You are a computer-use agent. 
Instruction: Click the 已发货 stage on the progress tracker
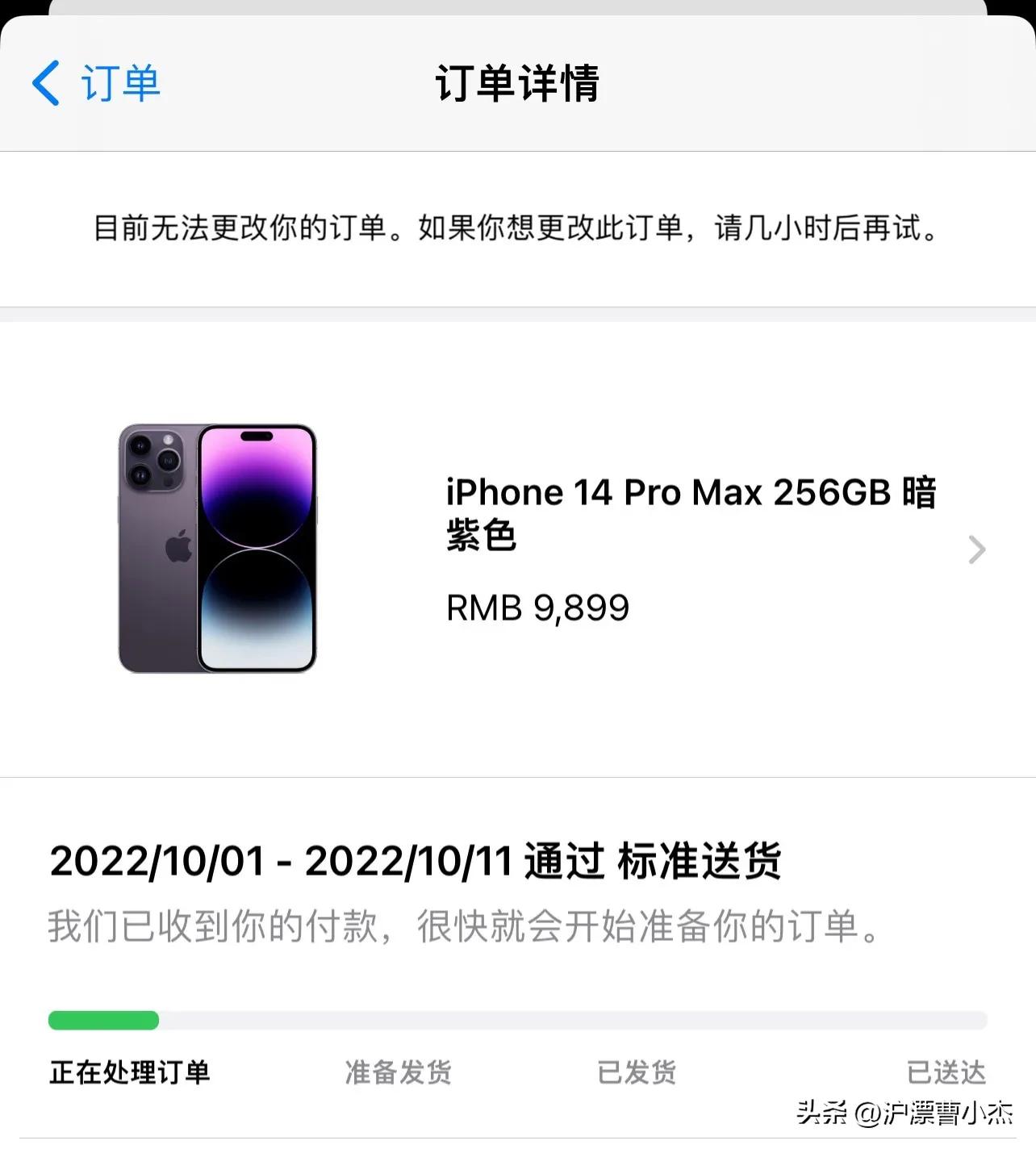[637, 1074]
